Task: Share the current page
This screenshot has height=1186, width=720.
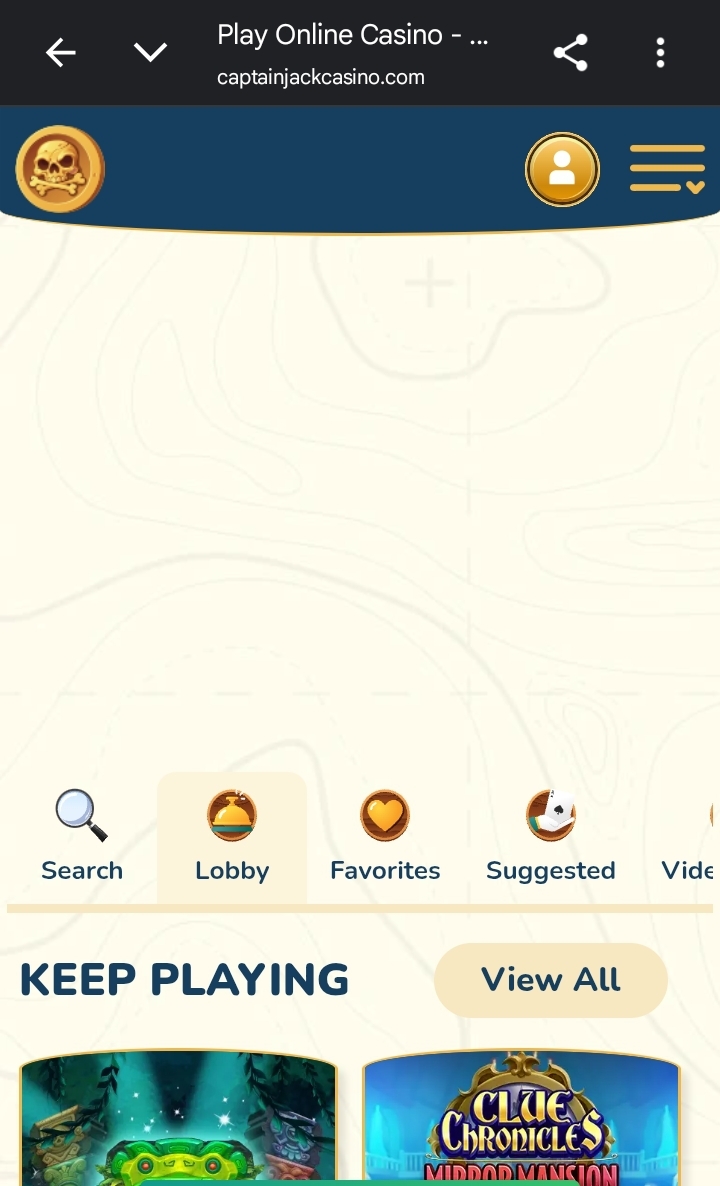Action: (x=570, y=53)
